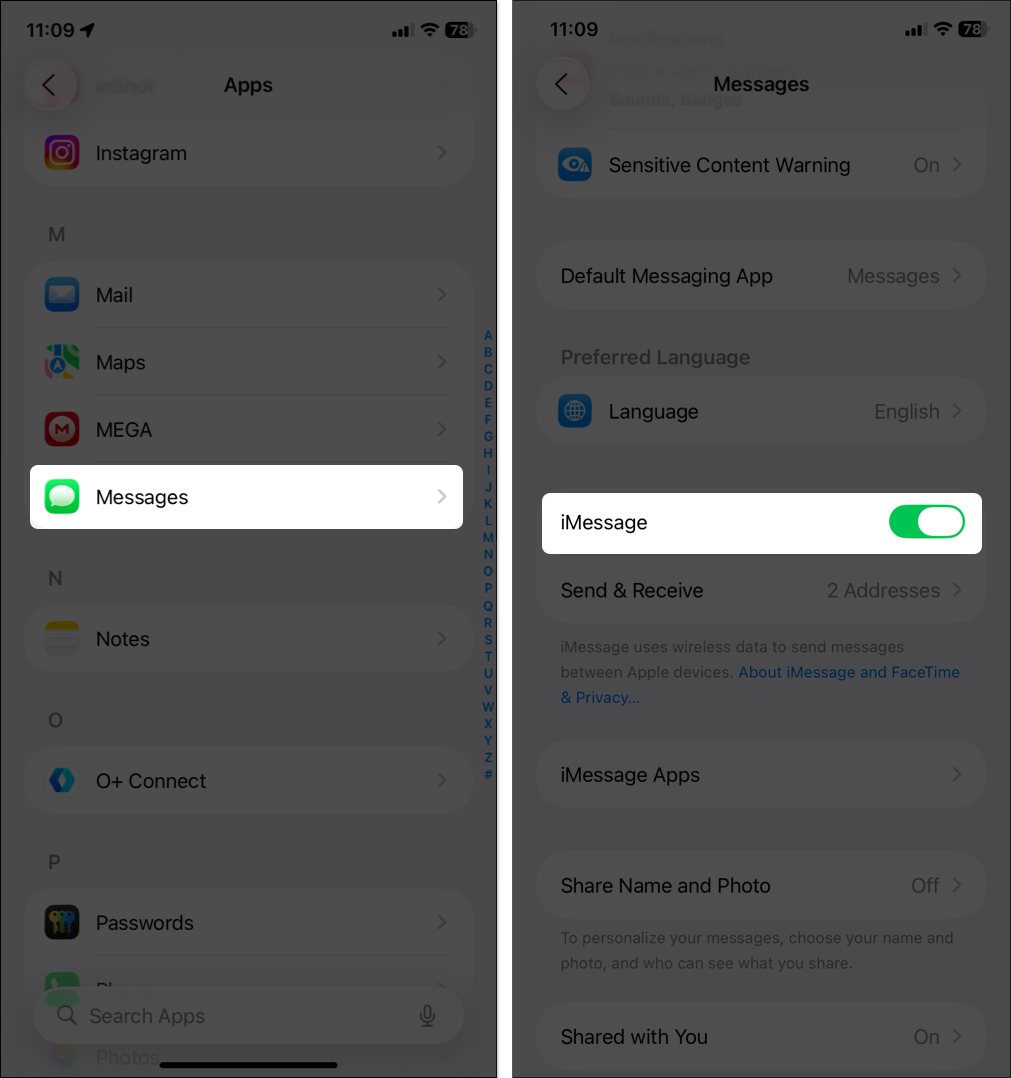The height and width of the screenshot is (1078, 1011).
Task: Open Mail app settings
Action: click(x=246, y=295)
